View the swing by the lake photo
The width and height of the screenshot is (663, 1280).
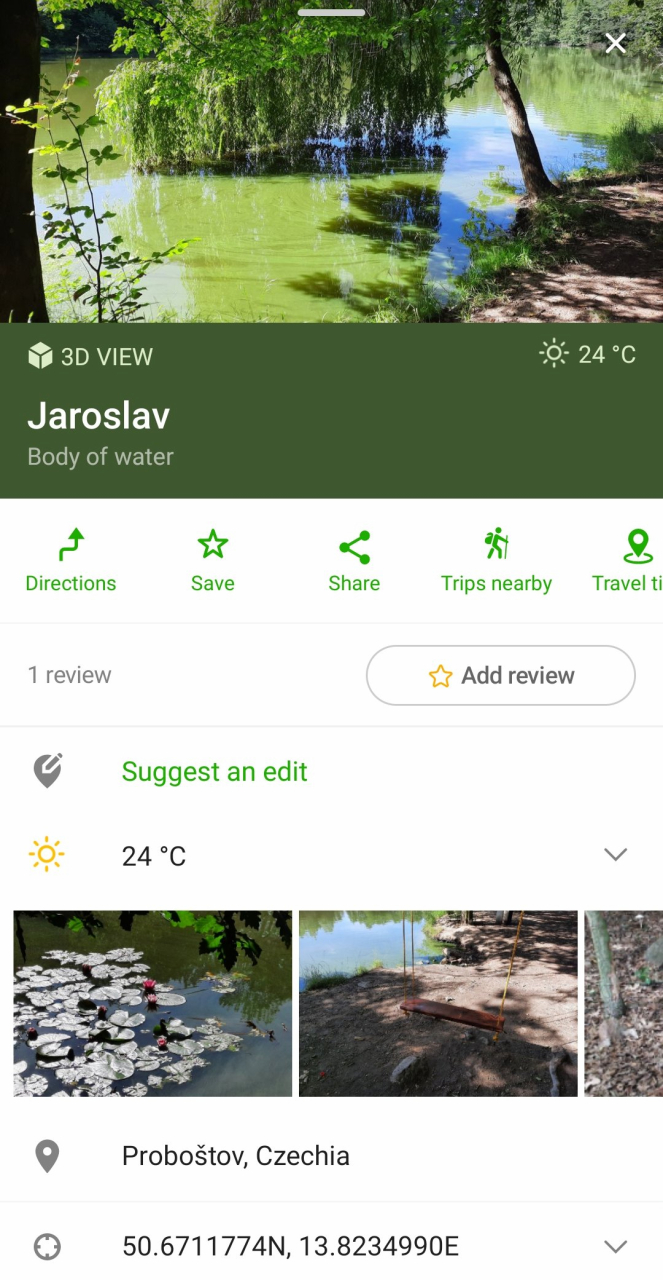point(438,1003)
